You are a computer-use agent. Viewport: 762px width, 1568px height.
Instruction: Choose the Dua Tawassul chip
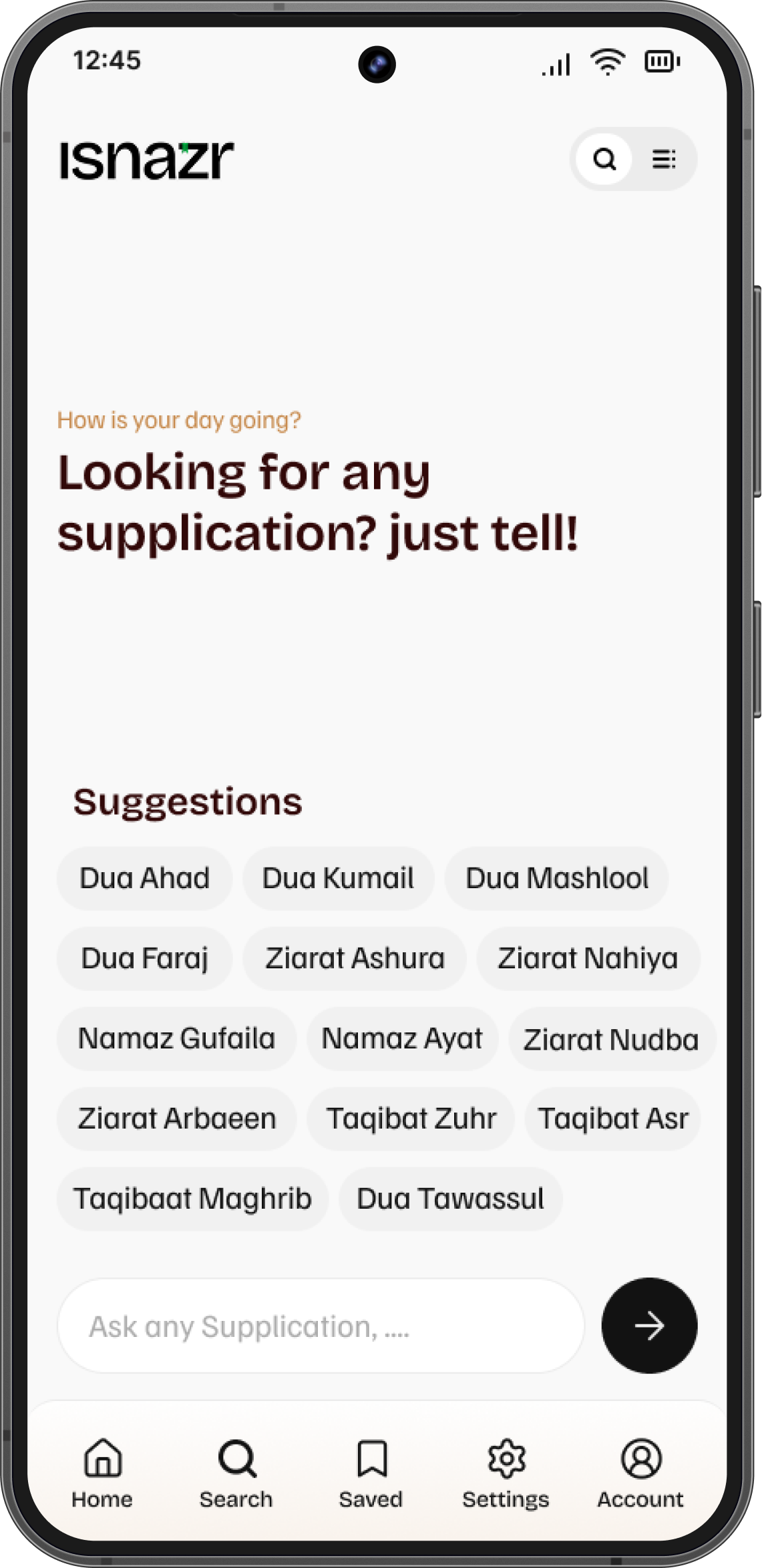pyautogui.click(x=450, y=1199)
